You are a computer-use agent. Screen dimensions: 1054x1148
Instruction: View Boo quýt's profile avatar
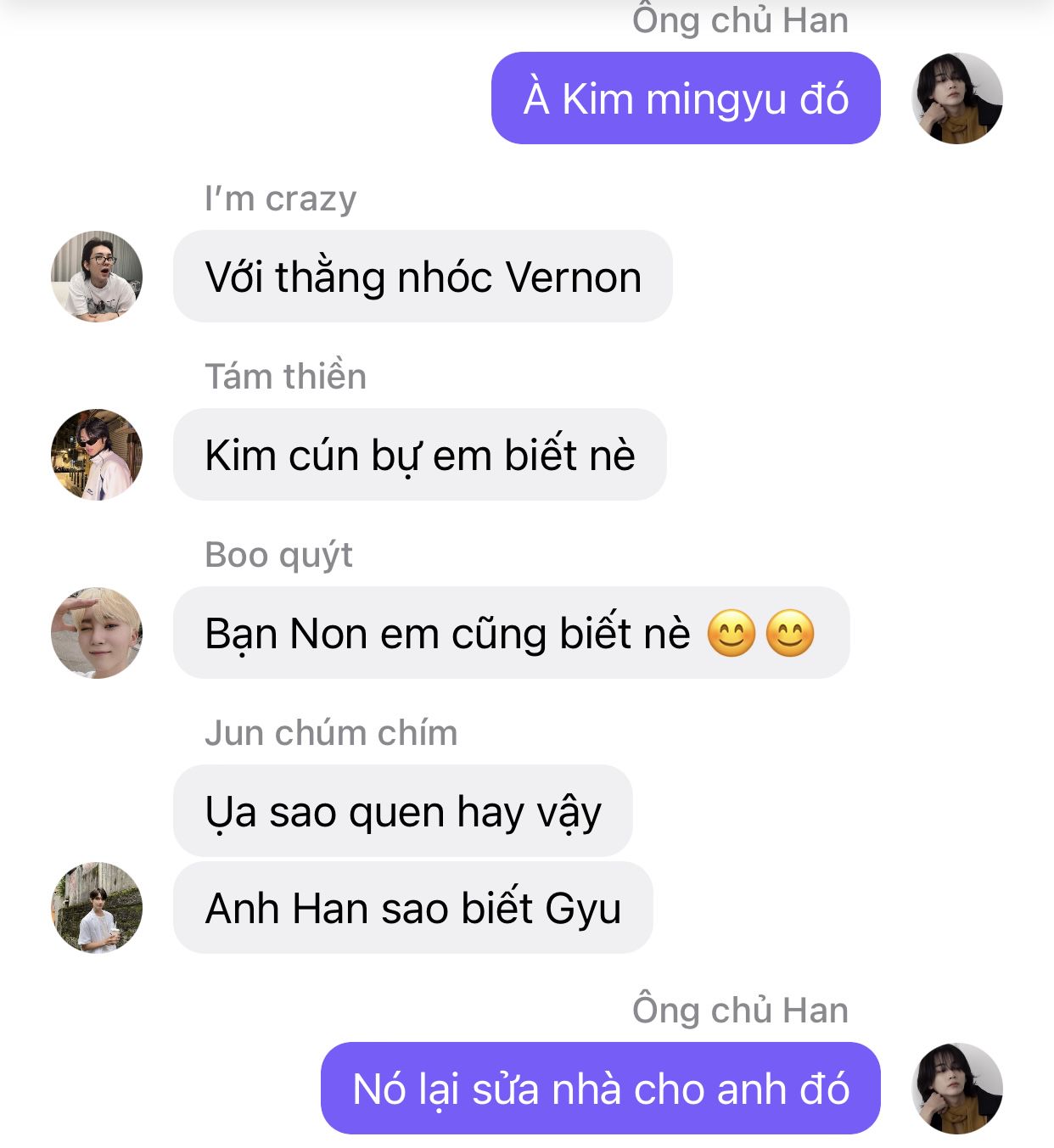(97, 633)
